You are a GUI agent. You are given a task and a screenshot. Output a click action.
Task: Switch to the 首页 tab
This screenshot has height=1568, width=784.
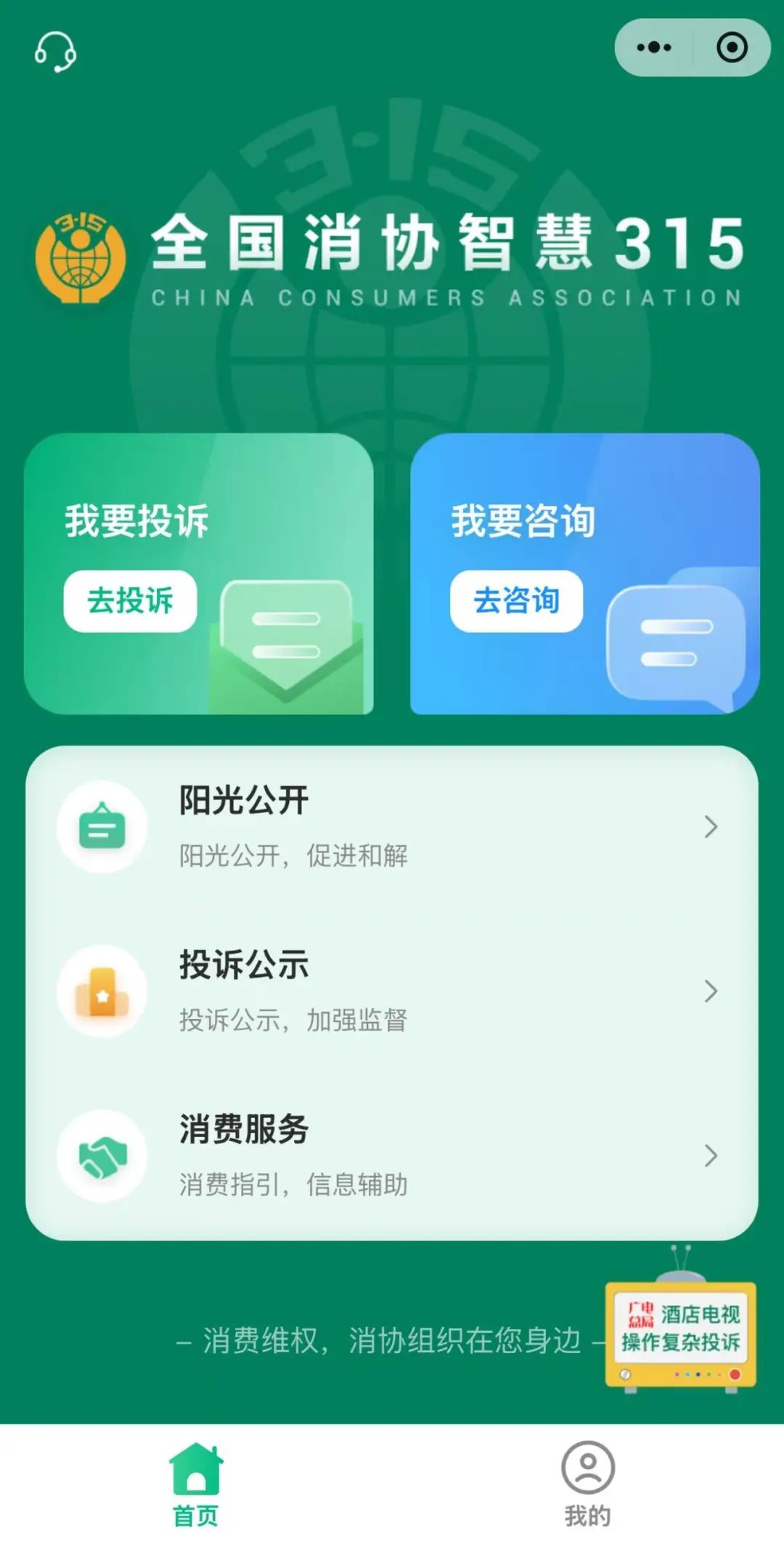point(196,1485)
